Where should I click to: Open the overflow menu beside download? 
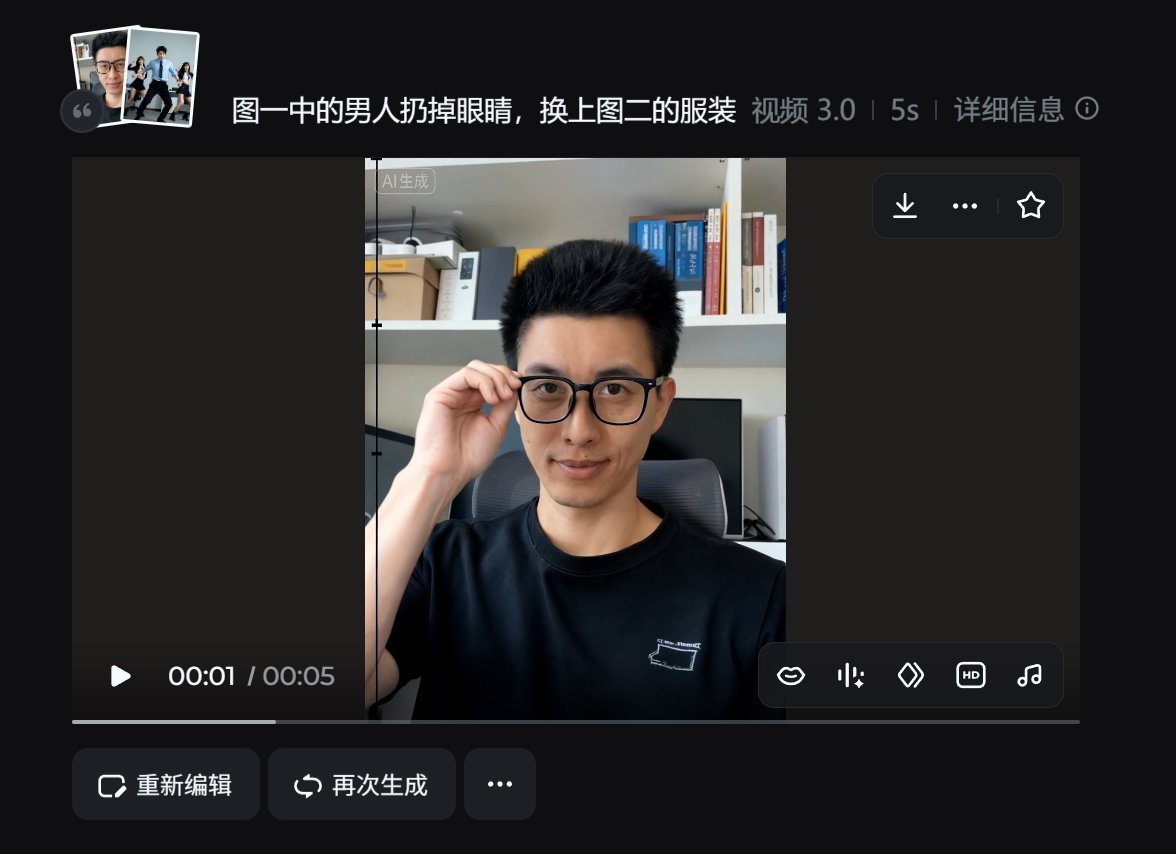click(964, 206)
